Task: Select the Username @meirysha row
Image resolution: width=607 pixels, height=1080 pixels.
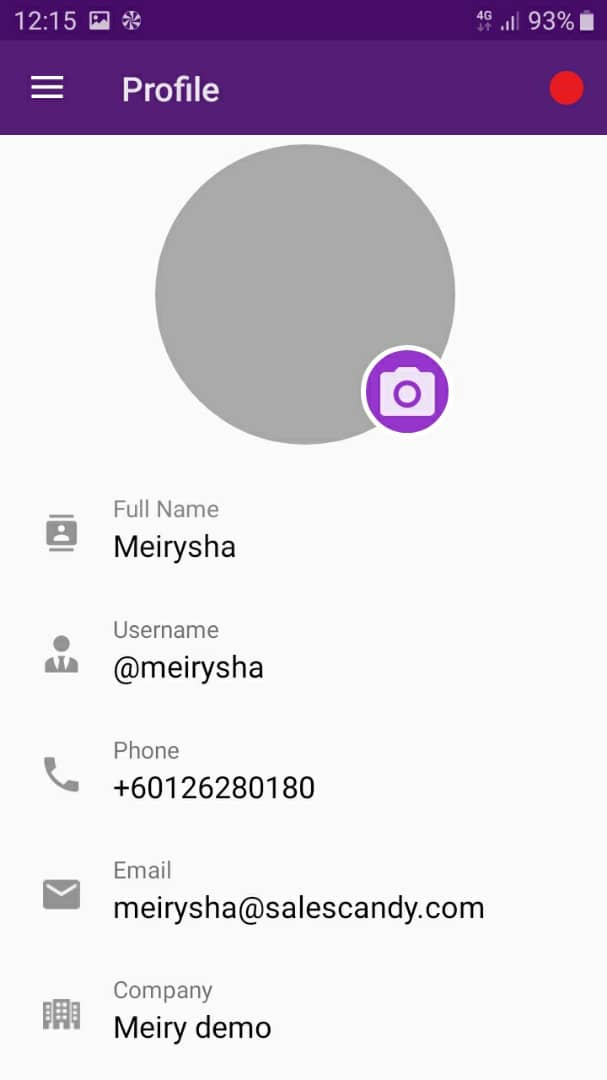Action: (x=303, y=652)
